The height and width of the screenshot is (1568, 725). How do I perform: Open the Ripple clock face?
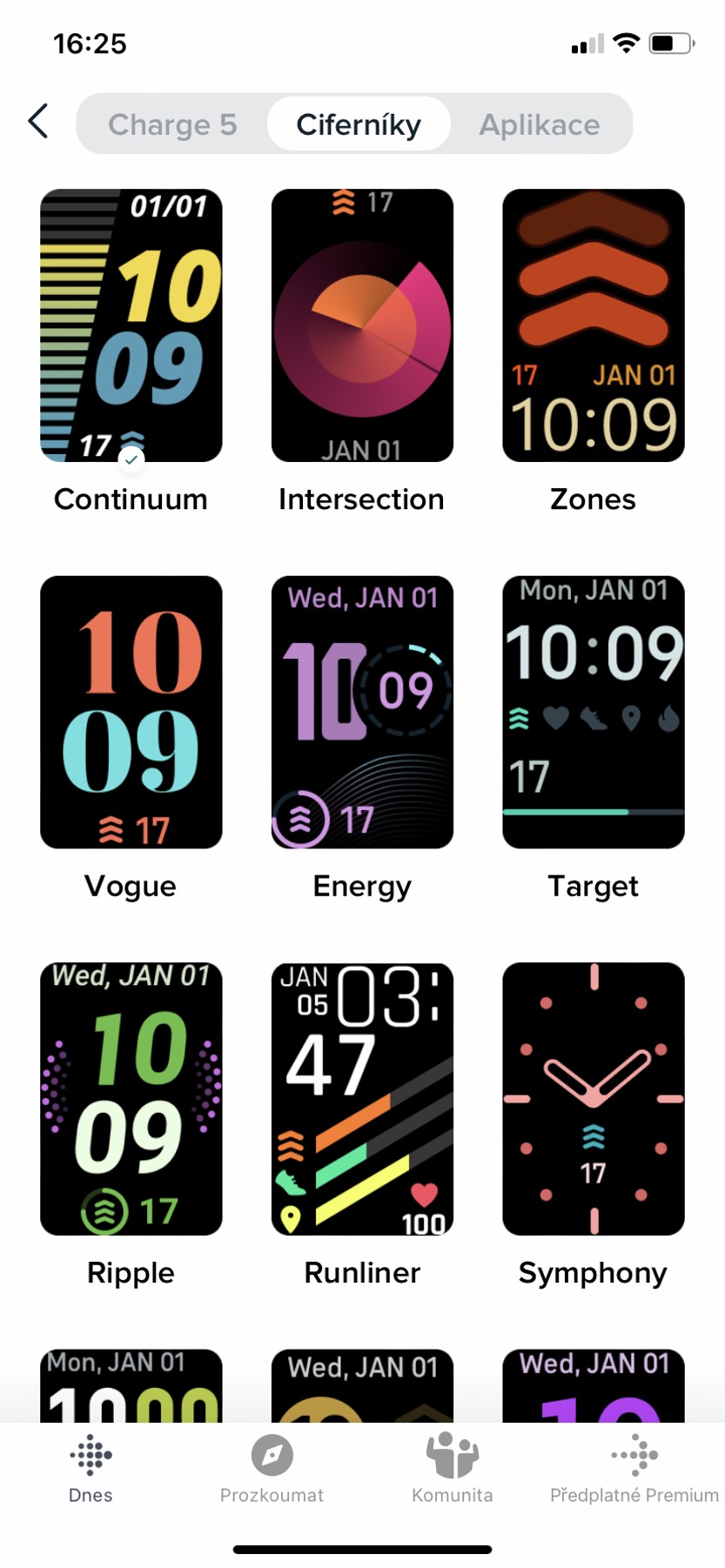pos(131,1098)
